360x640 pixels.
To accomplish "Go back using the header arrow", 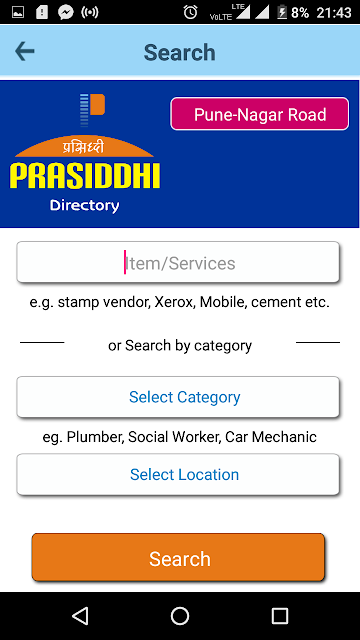I will click(24, 51).
